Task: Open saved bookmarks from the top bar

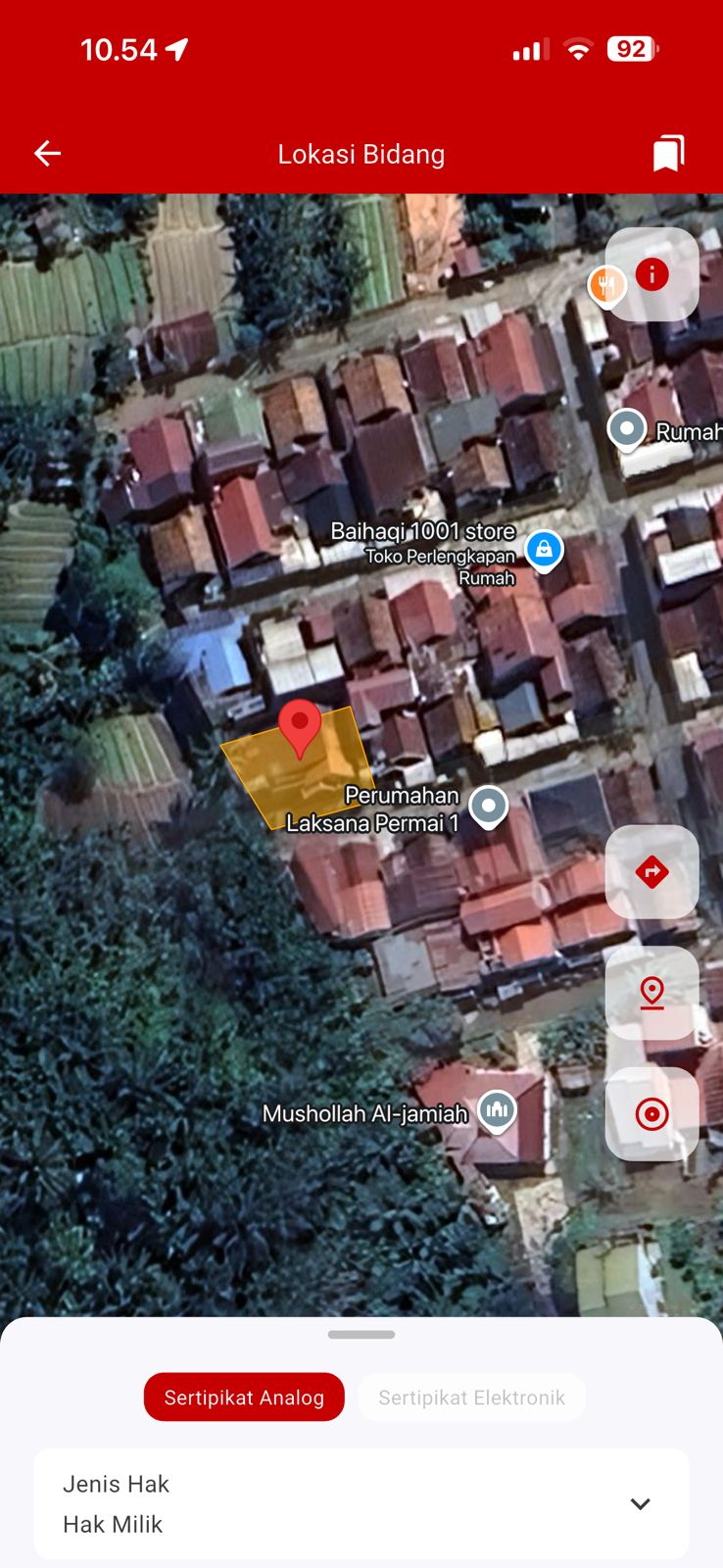Action: (668, 153)
